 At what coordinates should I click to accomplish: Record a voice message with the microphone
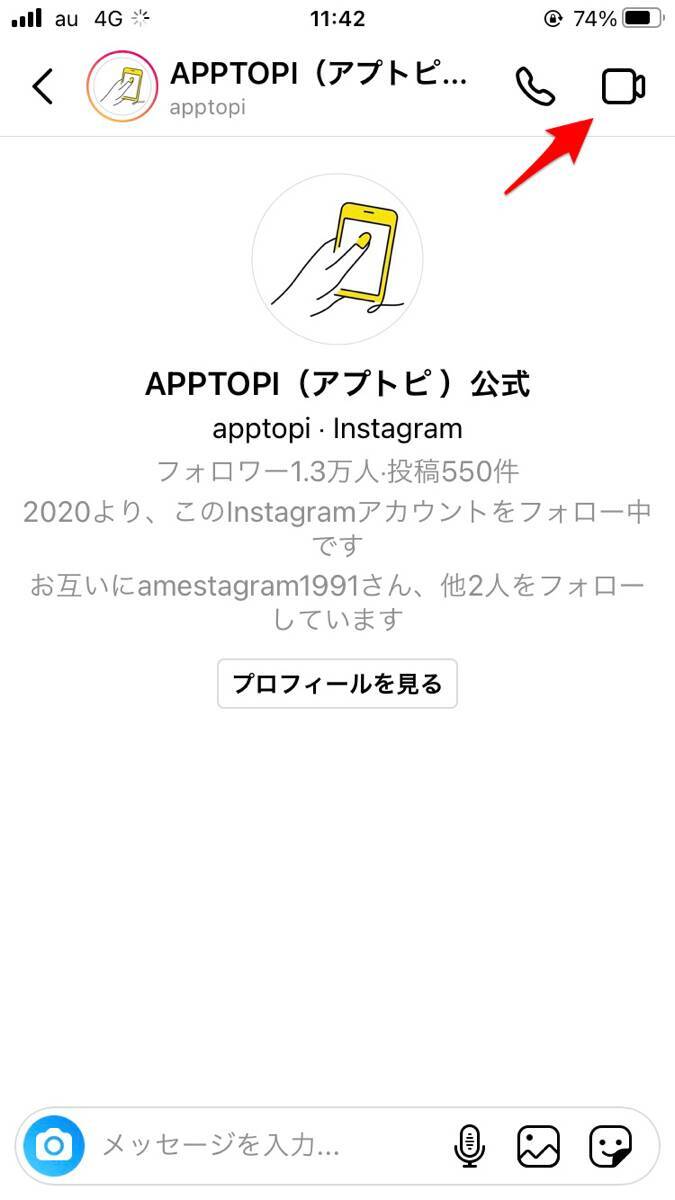[469, 1145]
